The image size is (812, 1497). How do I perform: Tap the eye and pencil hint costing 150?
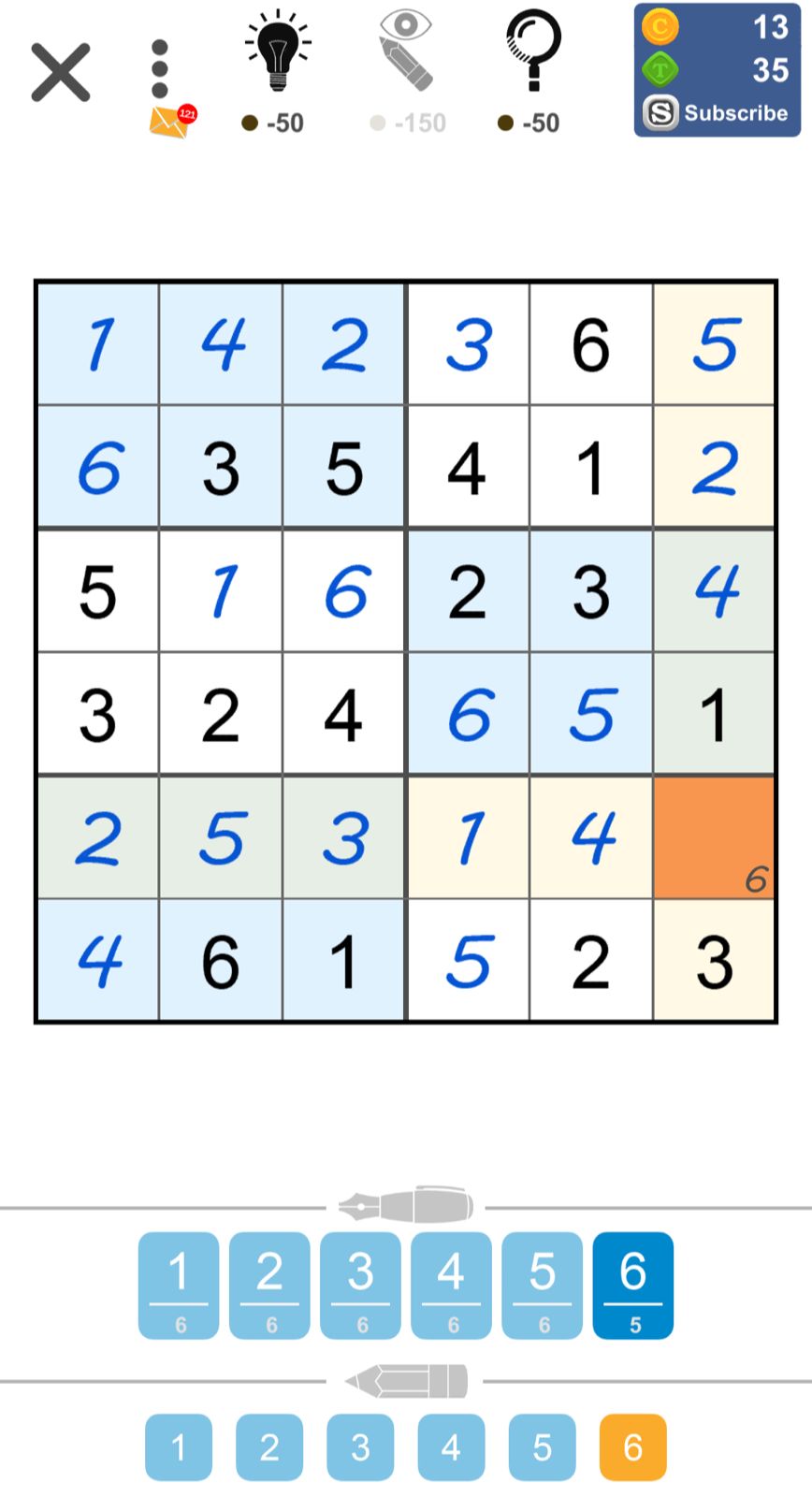pyautogui.click(x=406, y=72)
